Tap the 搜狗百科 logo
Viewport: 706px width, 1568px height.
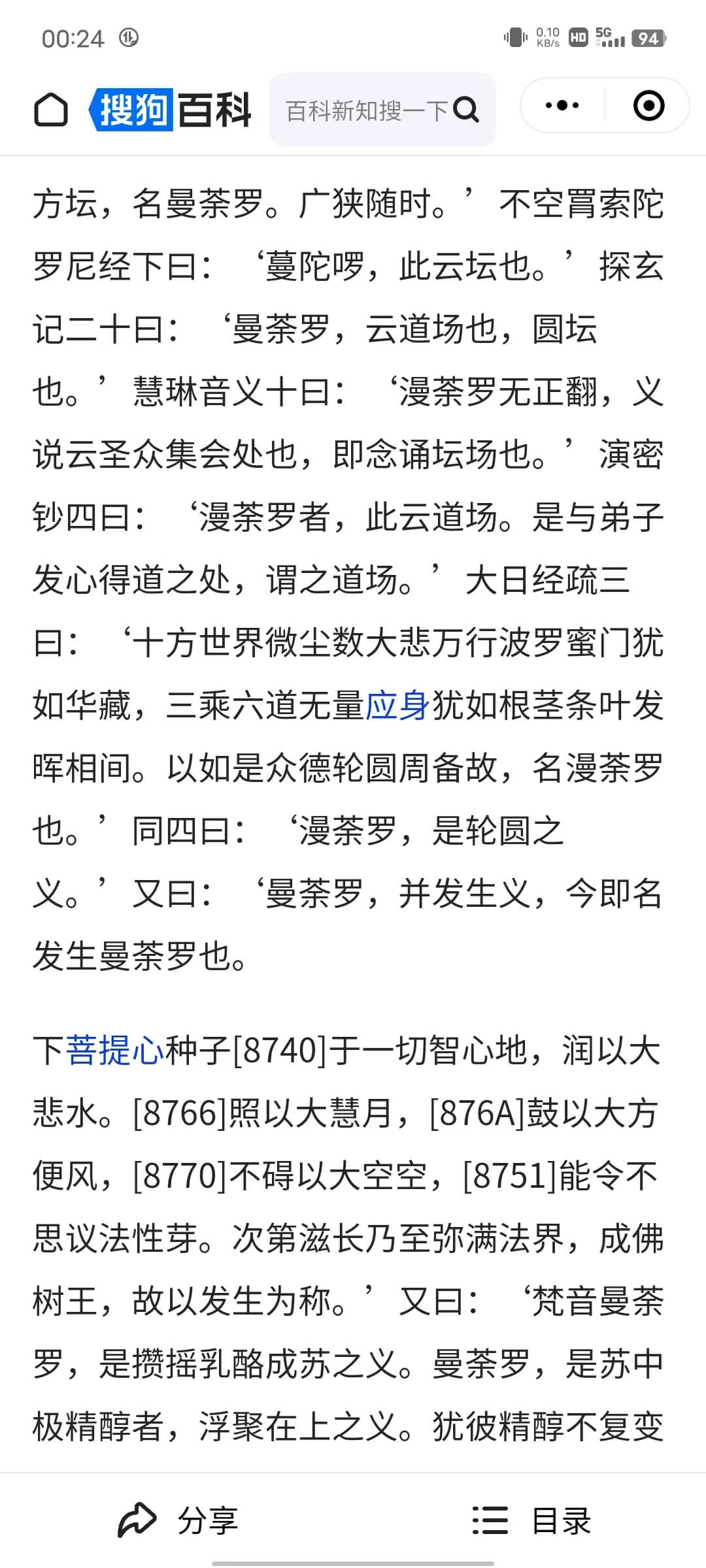171,109
